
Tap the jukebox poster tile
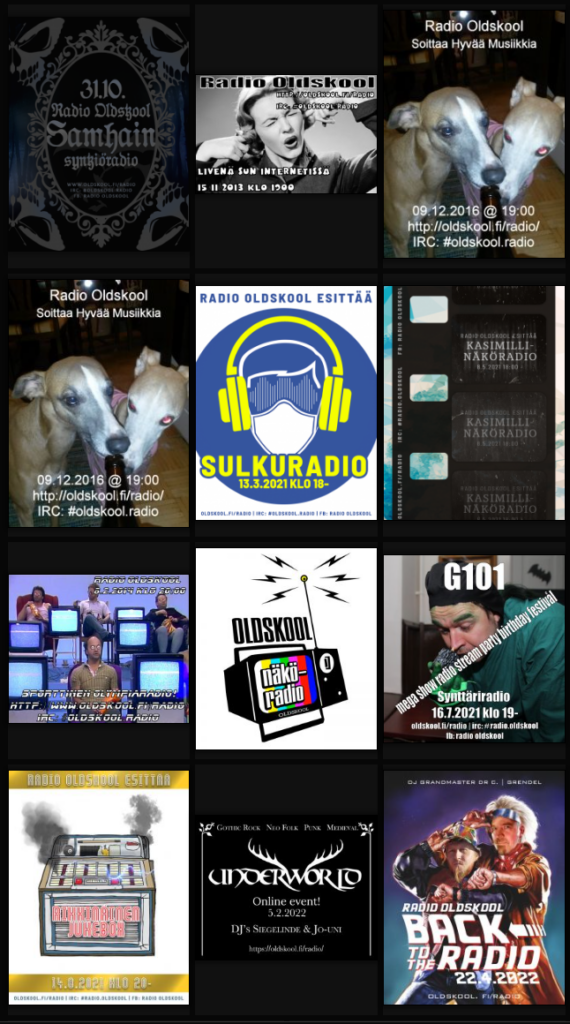tap(99, 888)
